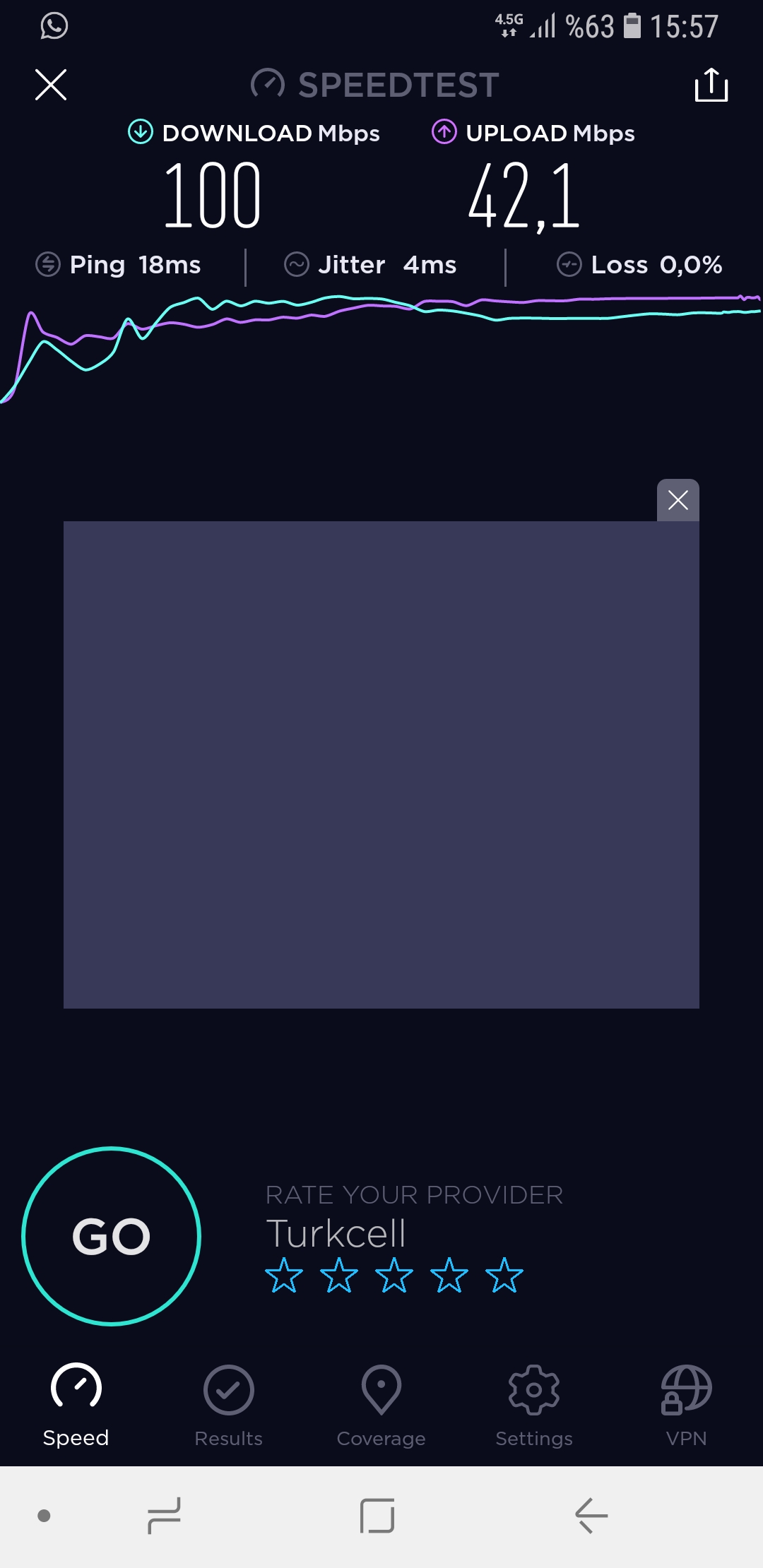The width and height of the screenshot is (763, 1568).
Task: Give Turkcell a three-star rating
Action: (394, 1275)
